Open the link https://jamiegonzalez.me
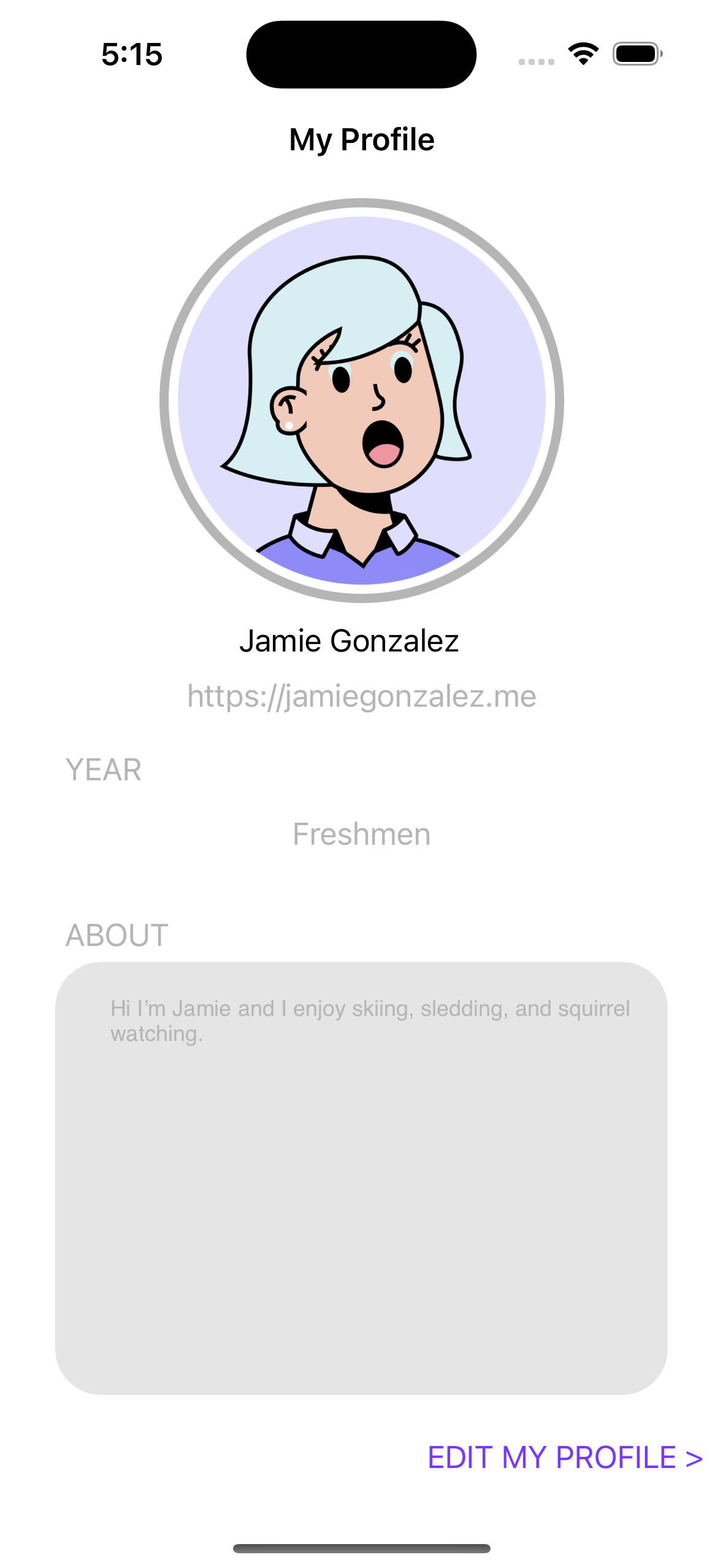This screenshot has height=1568, width=723. (x=361, y=696)
